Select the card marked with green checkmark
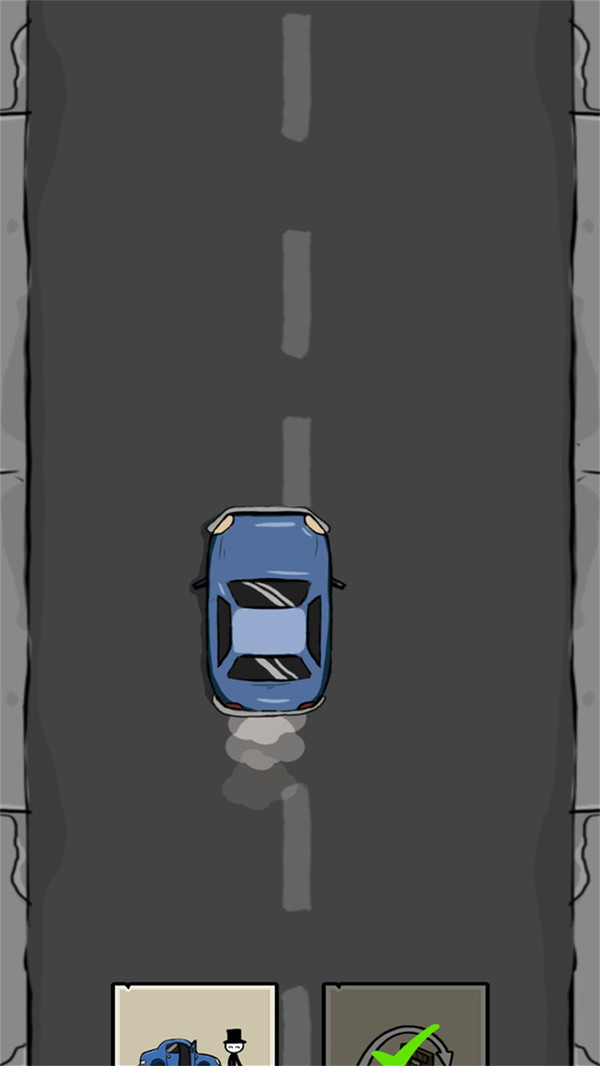 [405, 1027]
